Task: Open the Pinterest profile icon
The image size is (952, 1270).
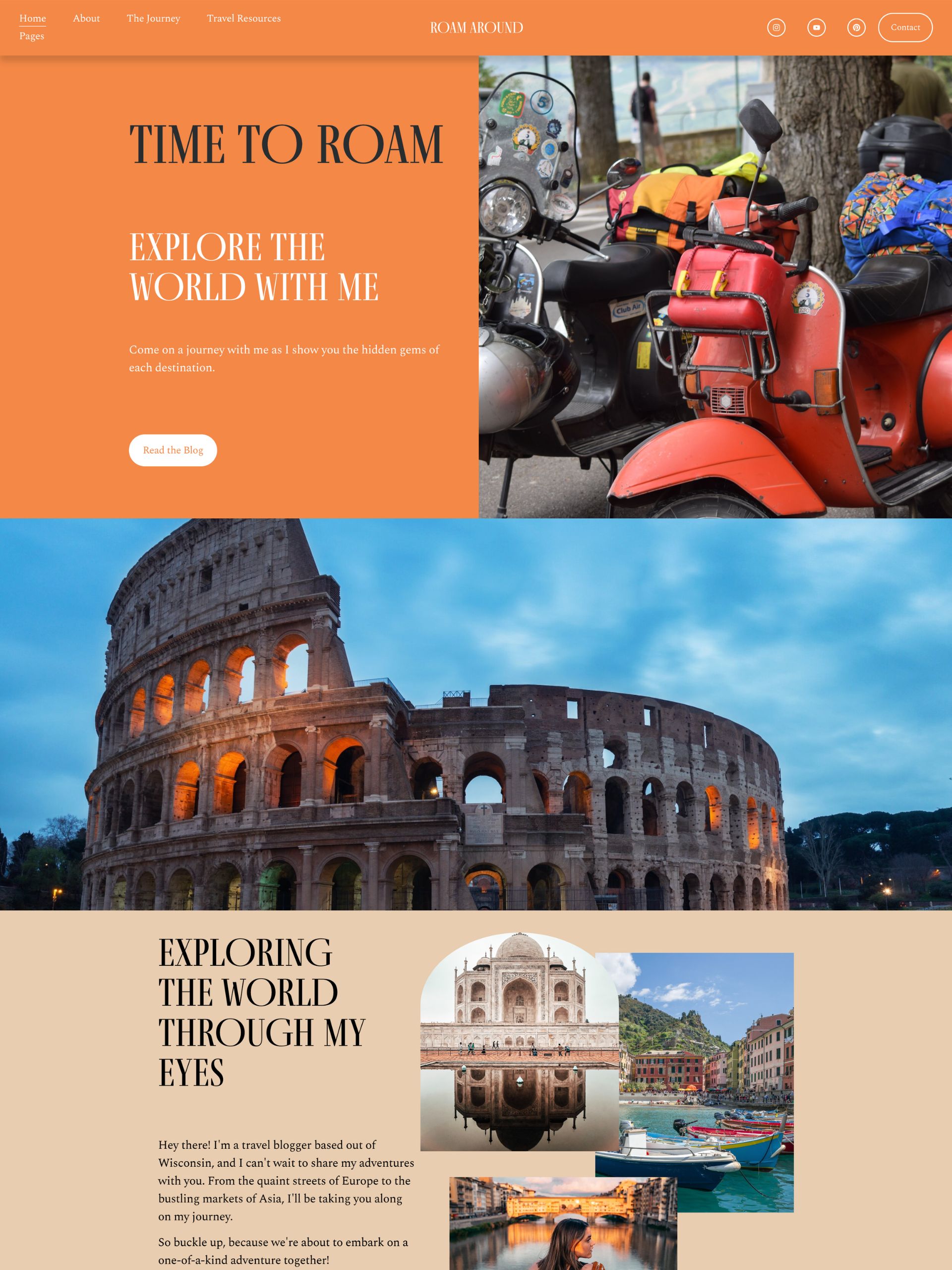Action: pyautogui.click(x=856, y=28)
